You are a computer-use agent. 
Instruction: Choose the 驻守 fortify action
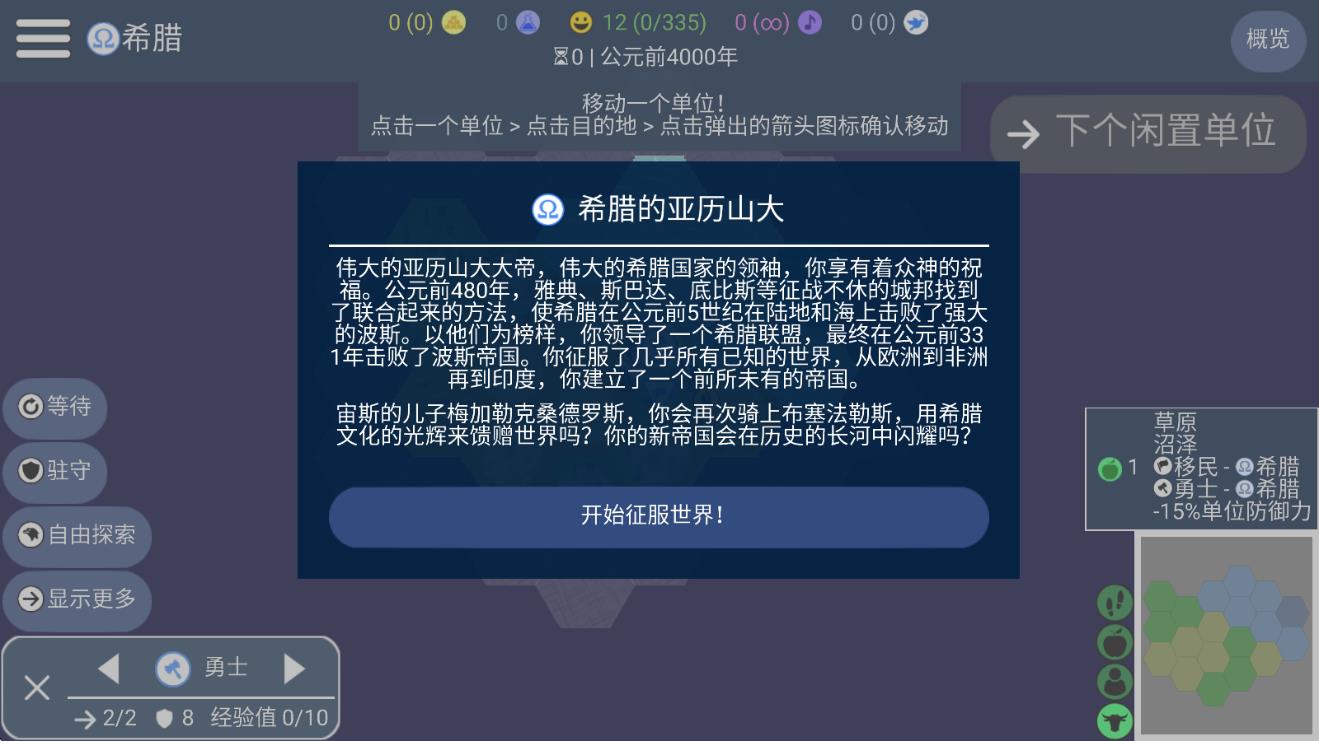point(55,470)
